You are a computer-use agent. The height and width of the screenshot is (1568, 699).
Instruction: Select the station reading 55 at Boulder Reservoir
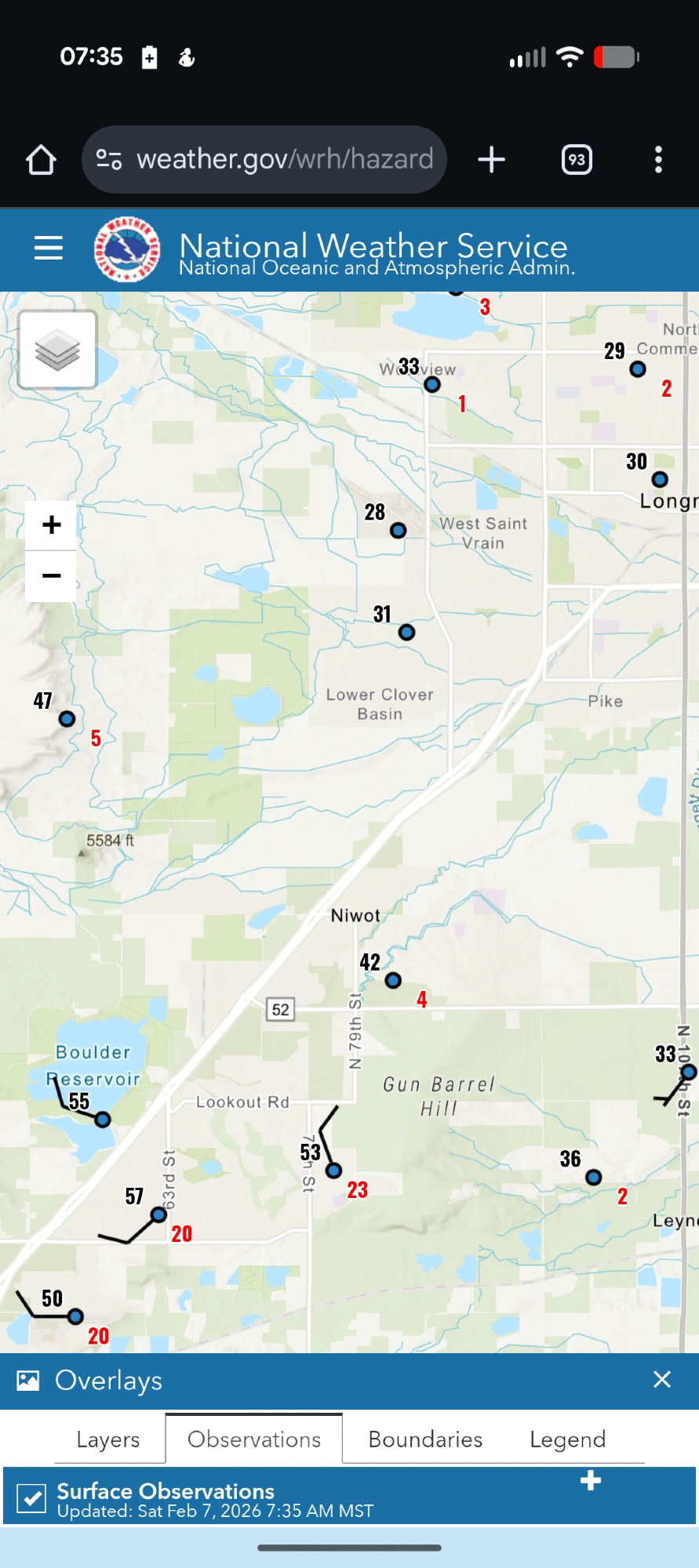pos(102,1120)
